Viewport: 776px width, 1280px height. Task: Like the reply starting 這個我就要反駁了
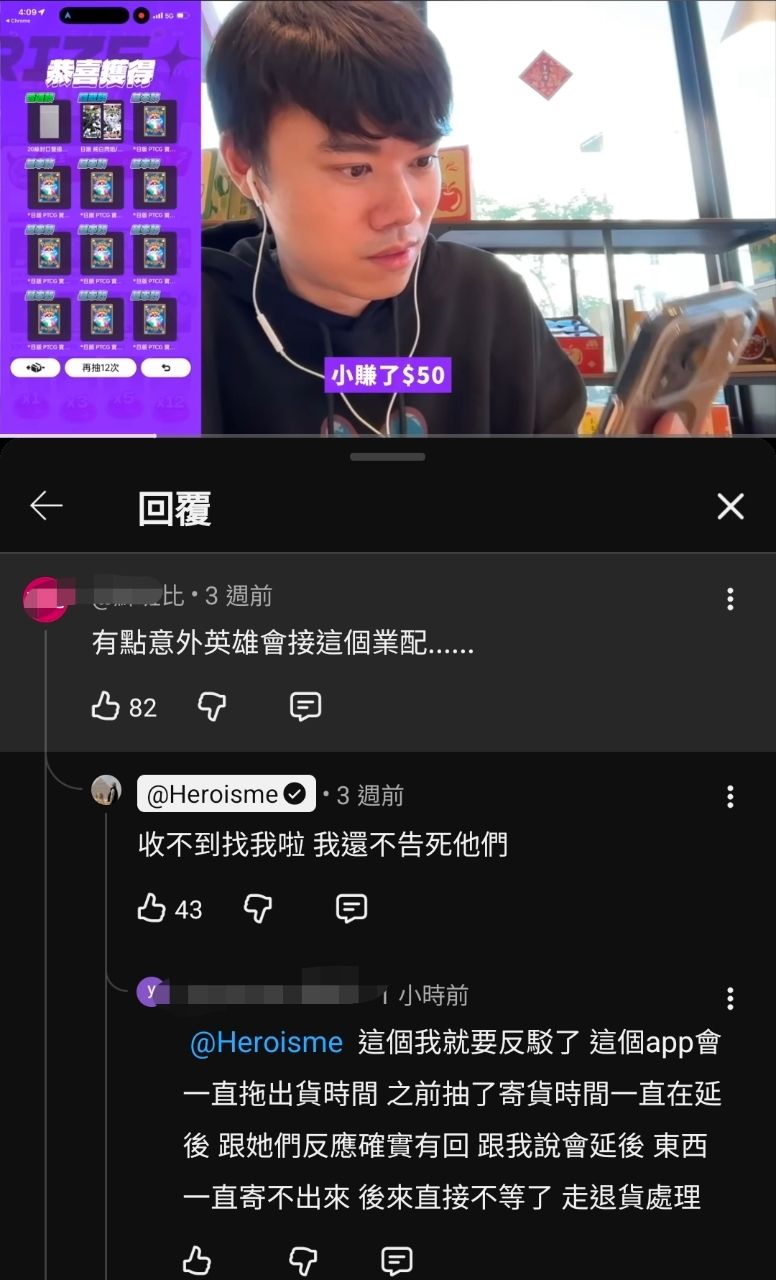pos(198,1260)
